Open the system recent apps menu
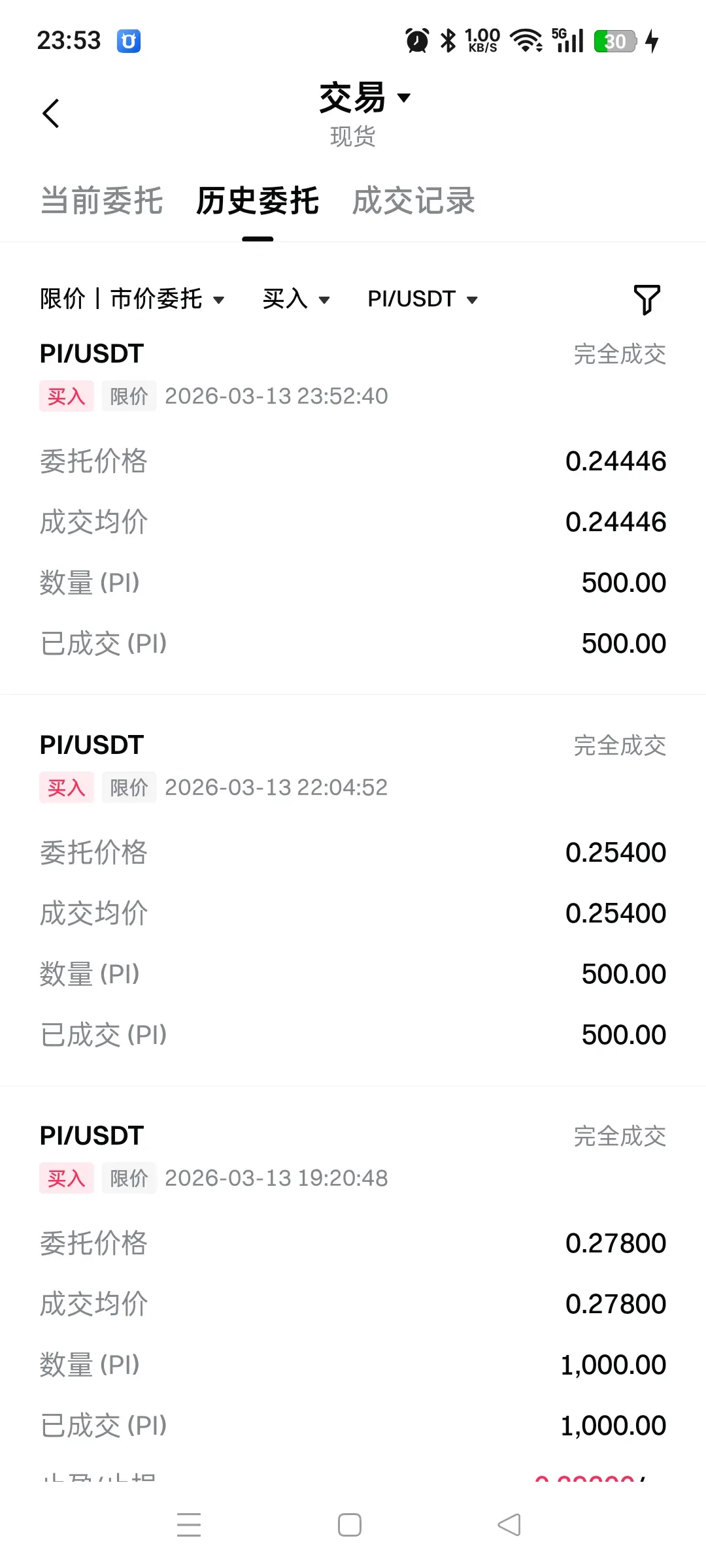 tap(189, 1525)
